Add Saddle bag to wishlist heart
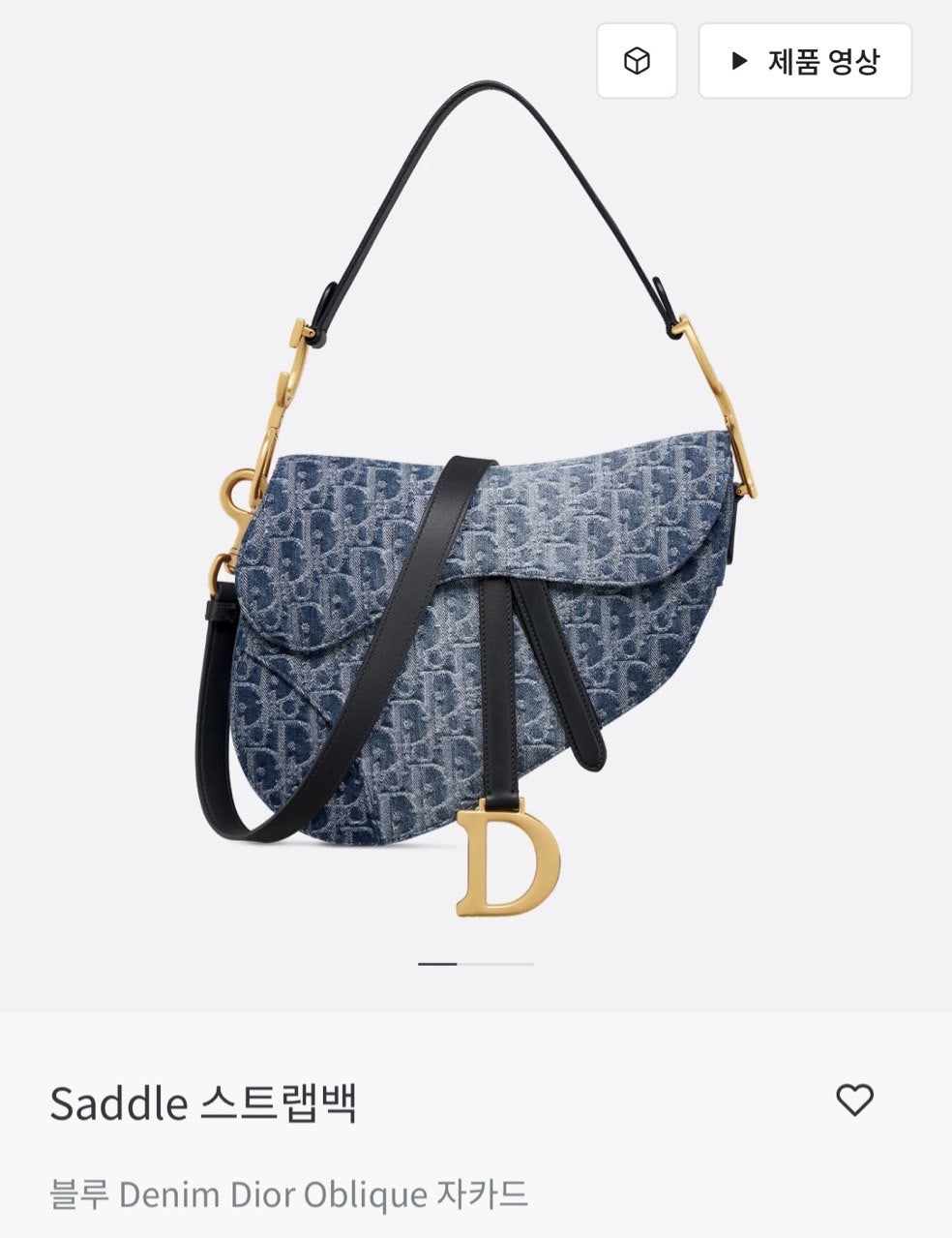The image size is (952, 1238). point(854,1101)
